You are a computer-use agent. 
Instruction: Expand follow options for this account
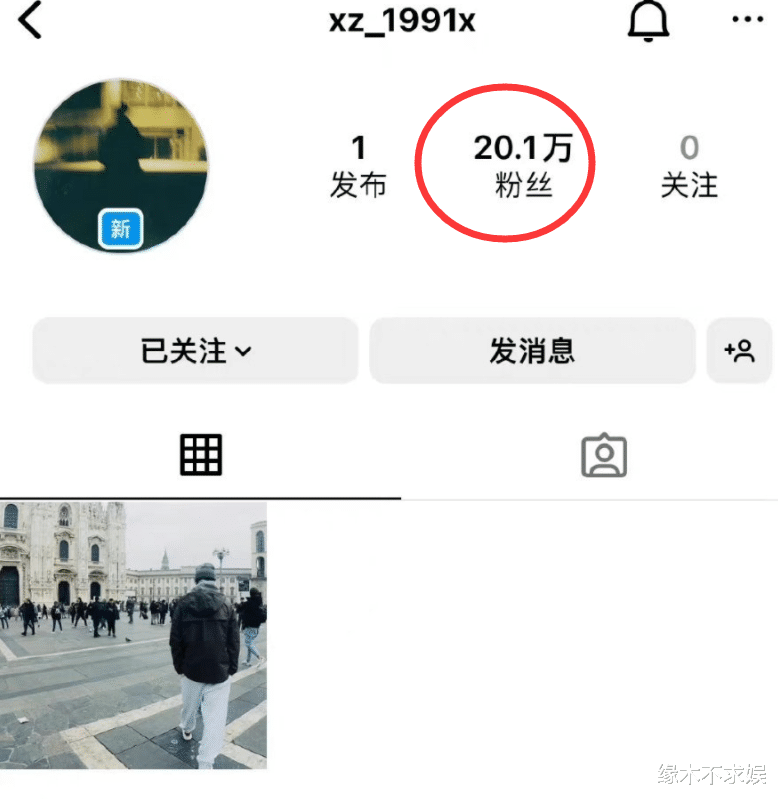point(195,350)
